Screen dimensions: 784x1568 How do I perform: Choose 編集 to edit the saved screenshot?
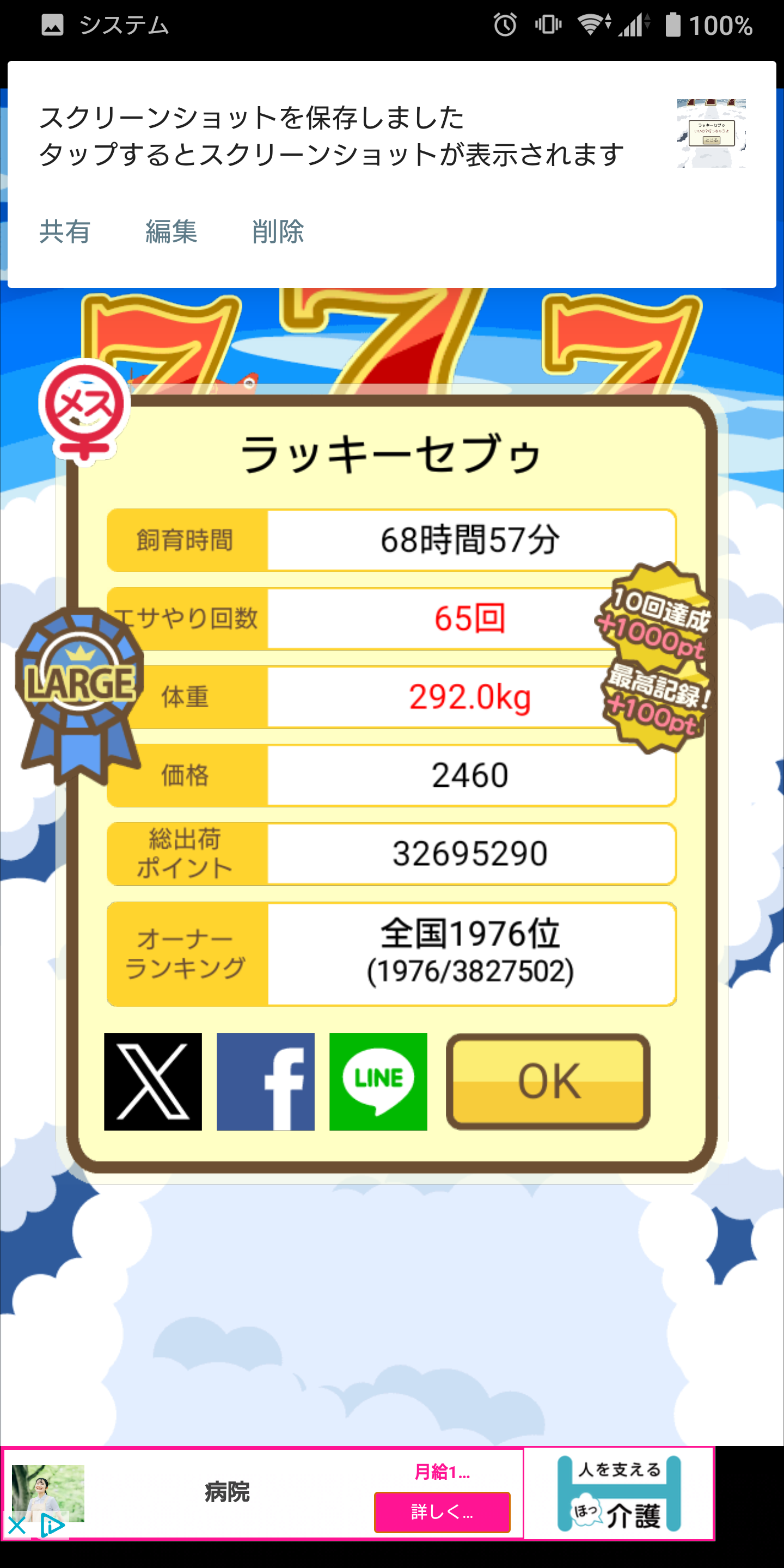171,232
